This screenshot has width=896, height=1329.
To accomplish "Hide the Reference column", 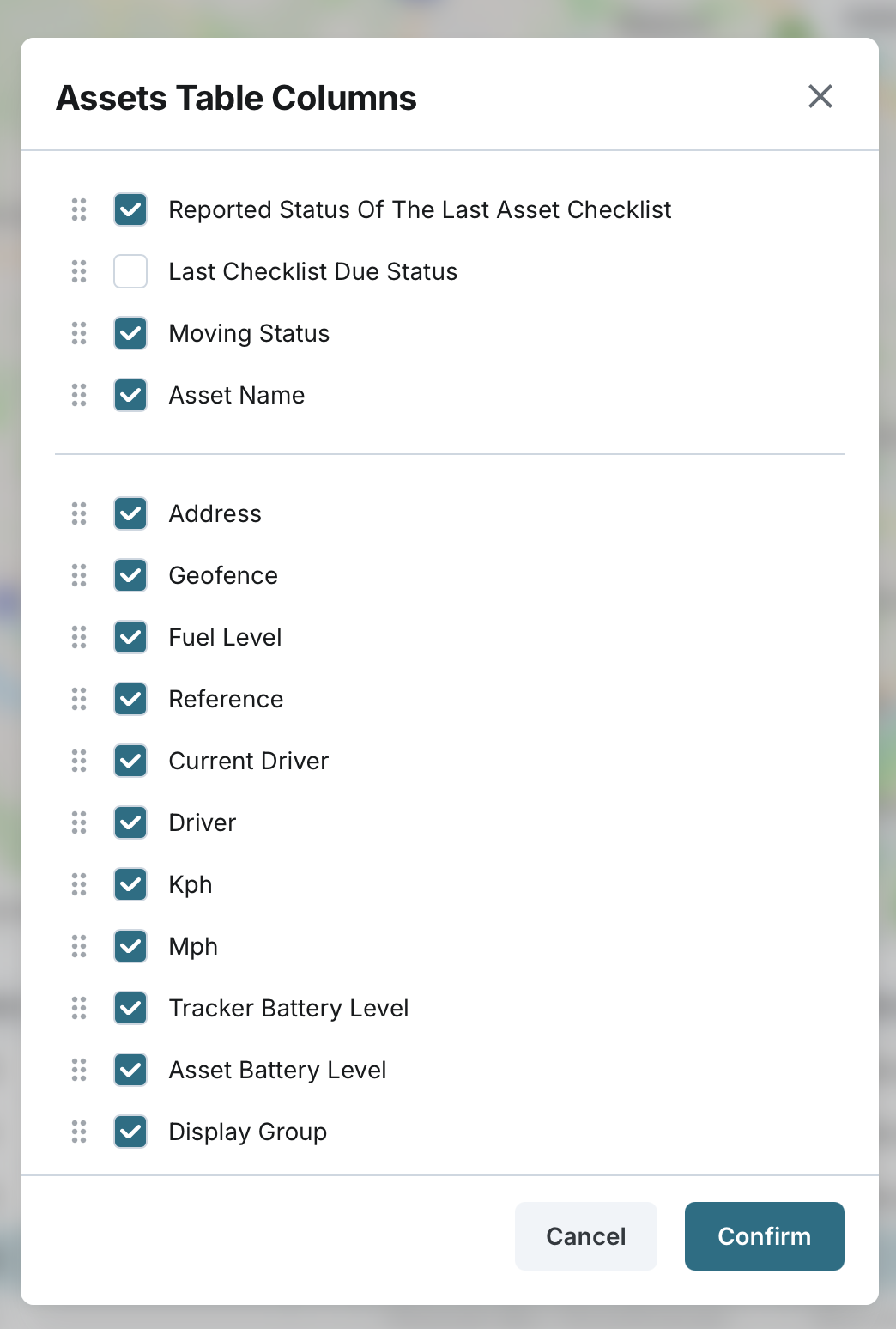I will tap(130, 699).
